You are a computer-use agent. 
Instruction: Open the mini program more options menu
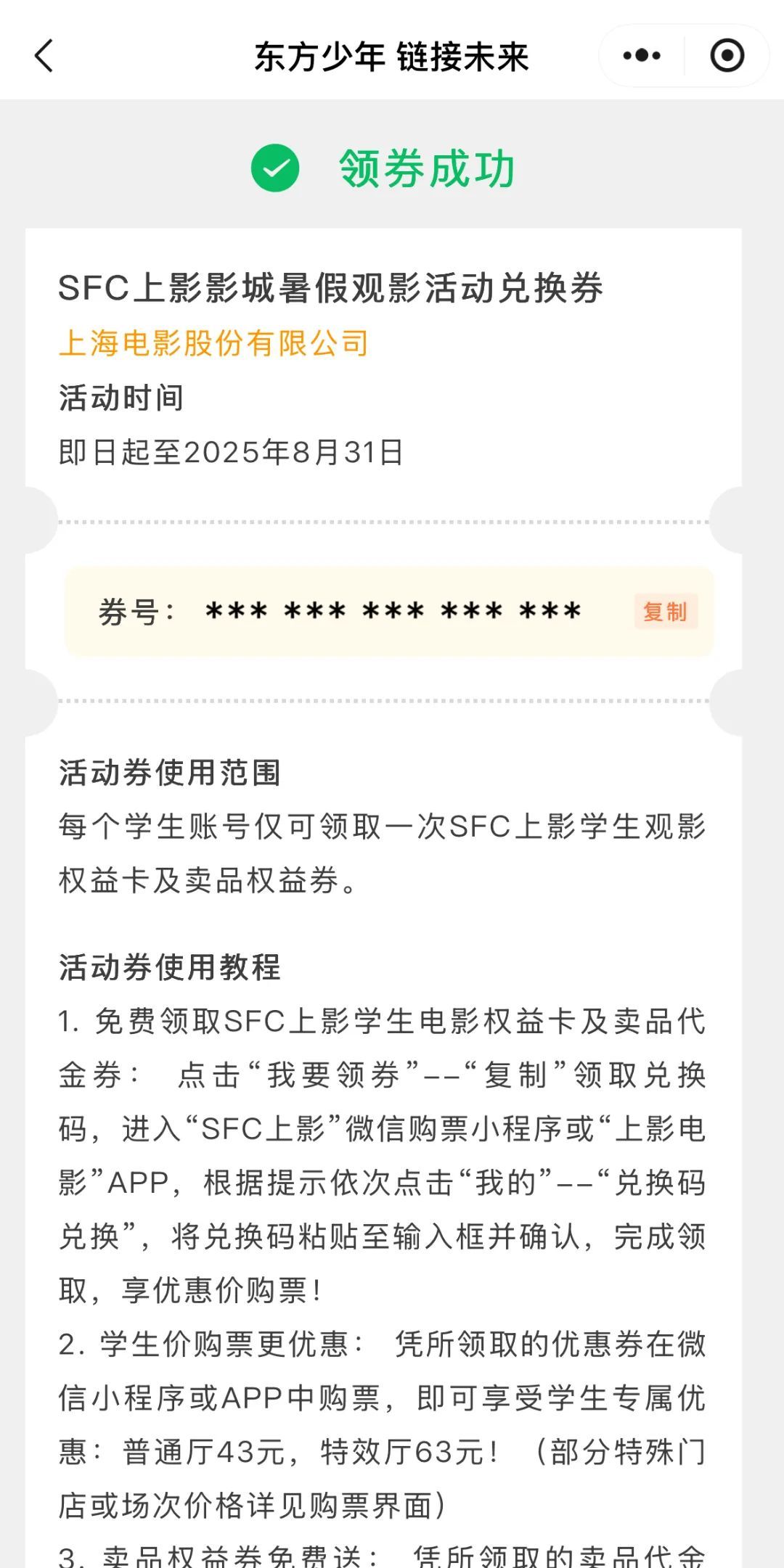(642, 56)
